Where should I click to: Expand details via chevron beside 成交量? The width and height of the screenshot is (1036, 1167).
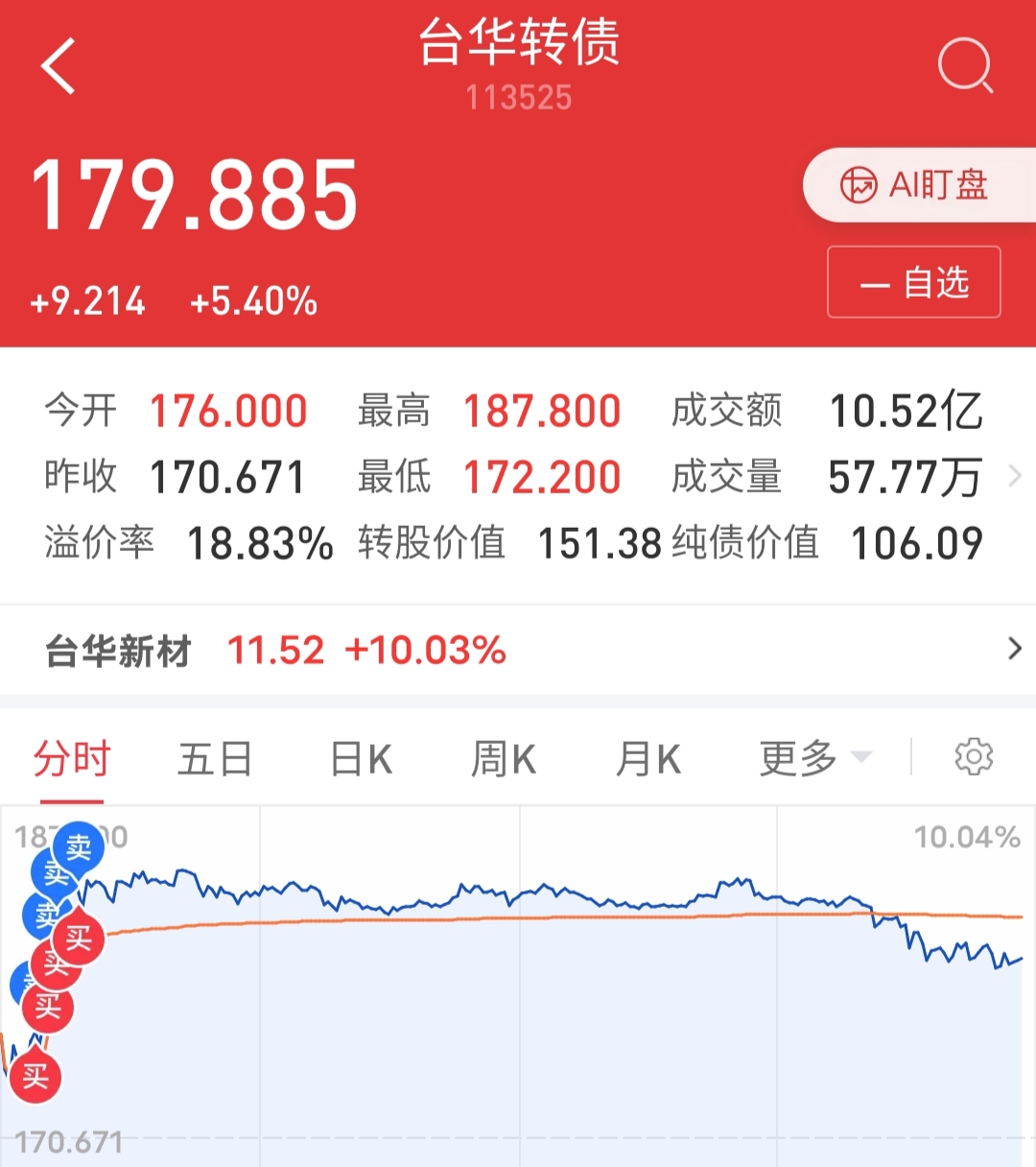(x=1017, y=475)
